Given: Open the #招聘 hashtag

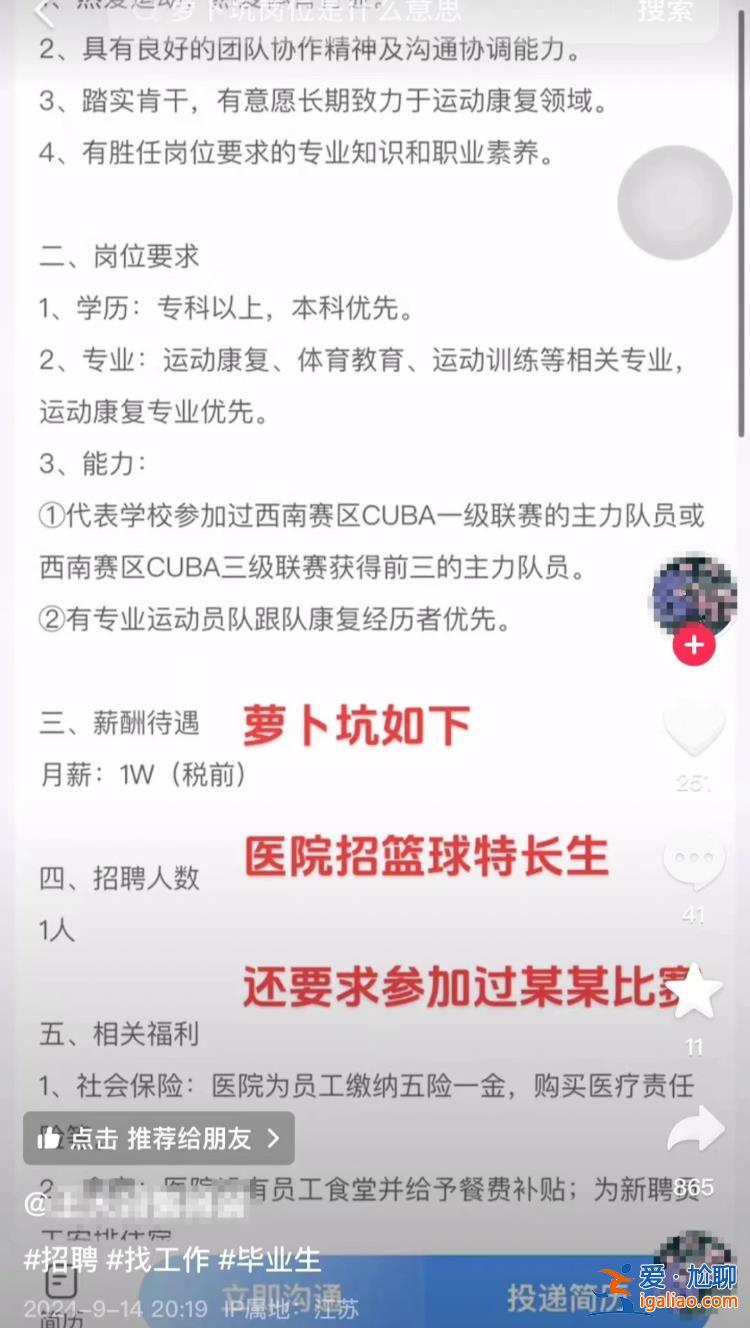Looking at the screenshot, I should coord(61,1258).
